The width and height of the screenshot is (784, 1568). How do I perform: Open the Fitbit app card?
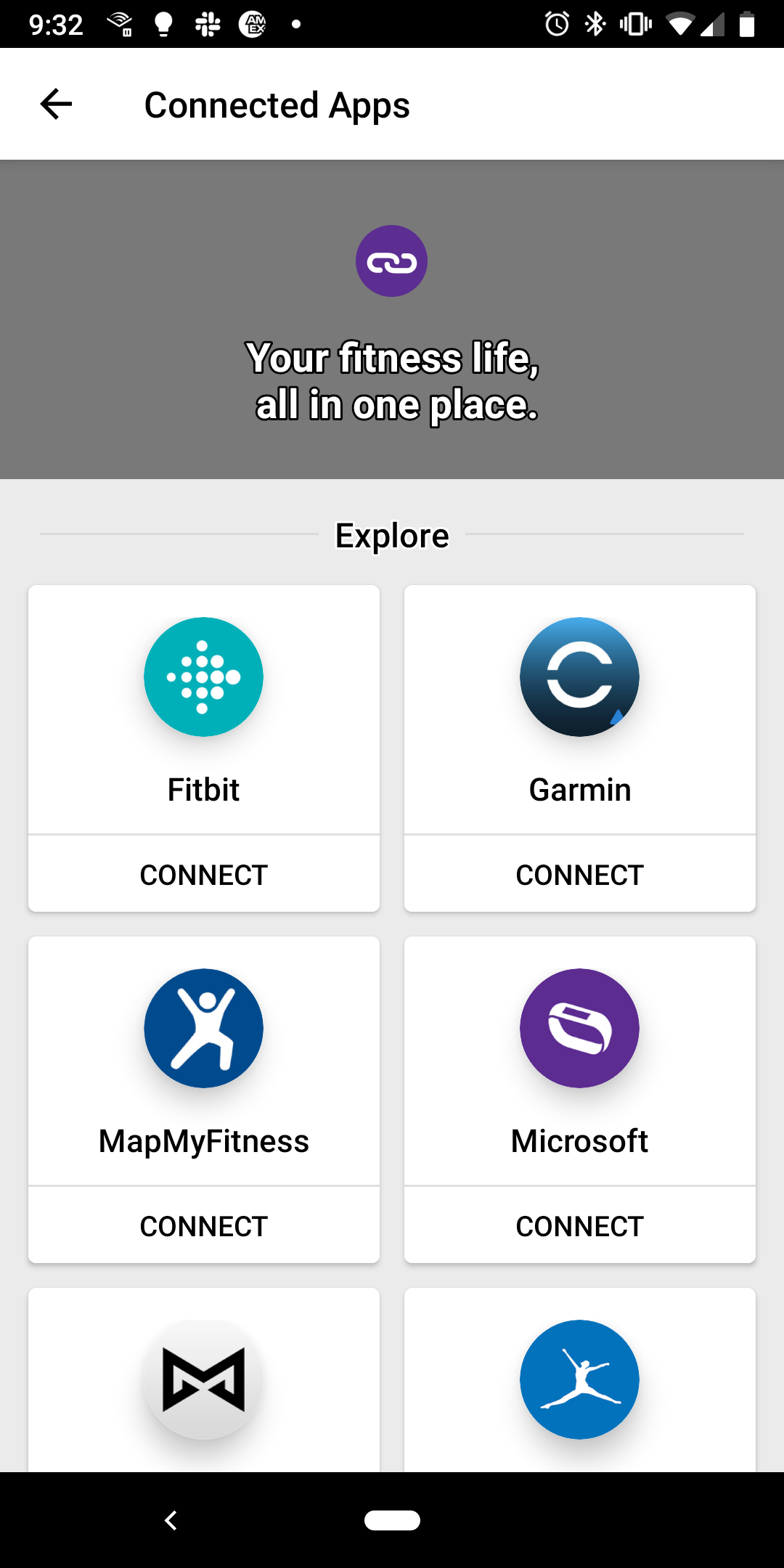[204, 710]
